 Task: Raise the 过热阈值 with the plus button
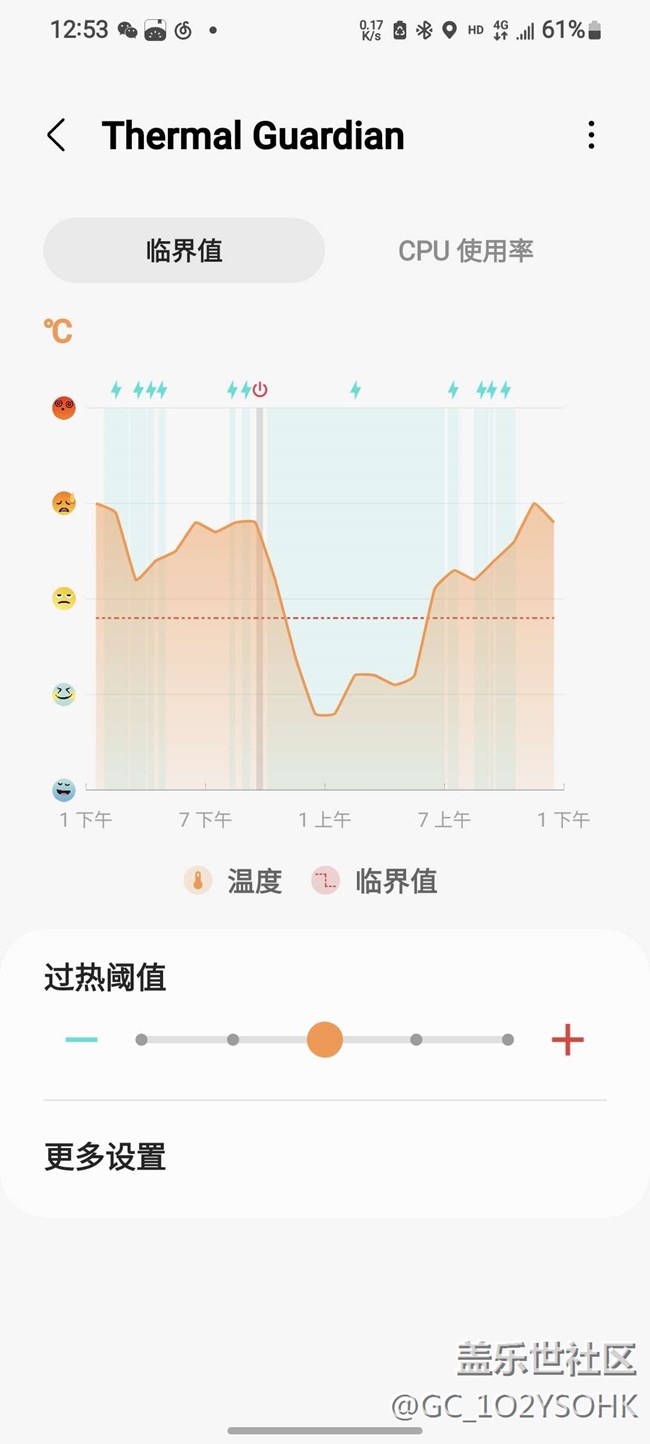tap(567, 1040)
